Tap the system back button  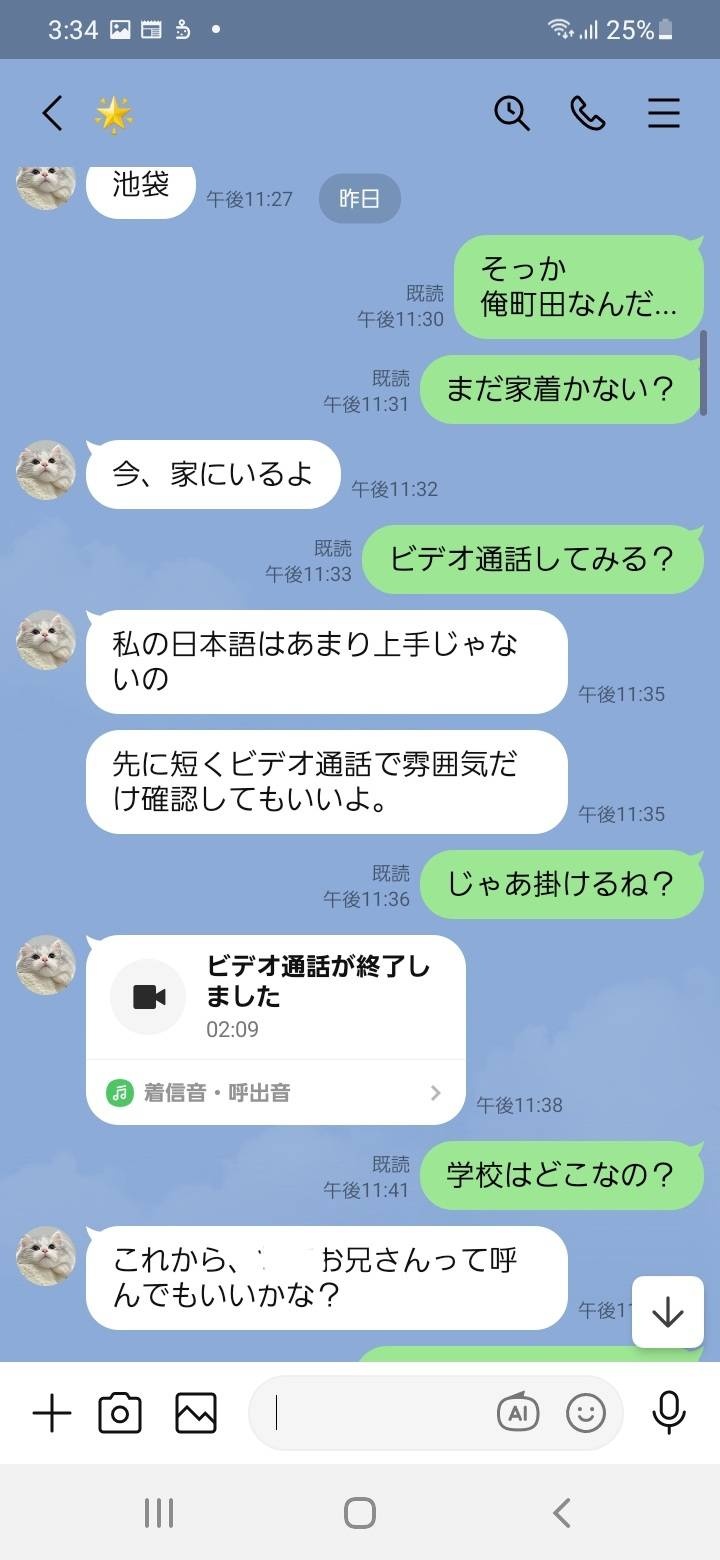click(x=562, y=1513)
